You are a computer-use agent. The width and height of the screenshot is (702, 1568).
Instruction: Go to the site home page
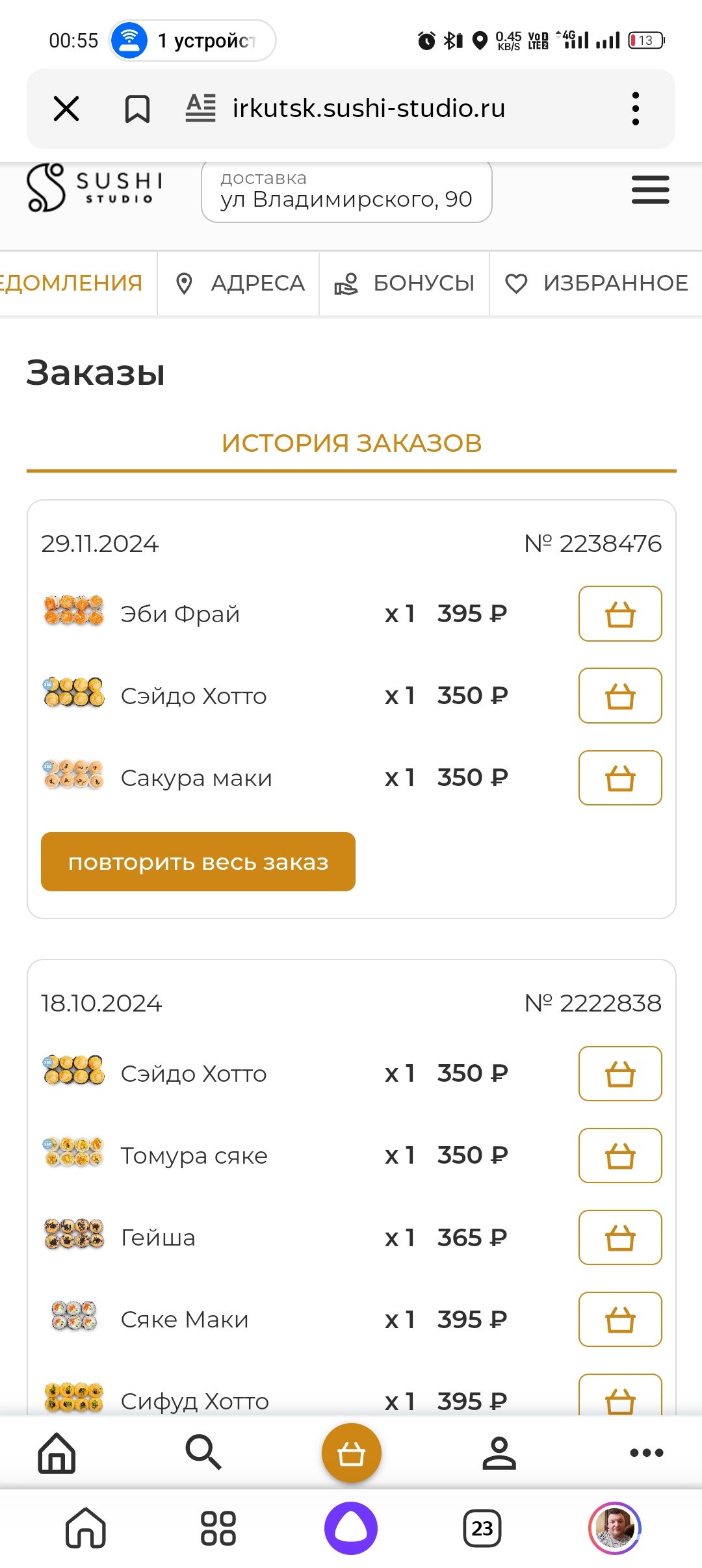(57, 1452)
